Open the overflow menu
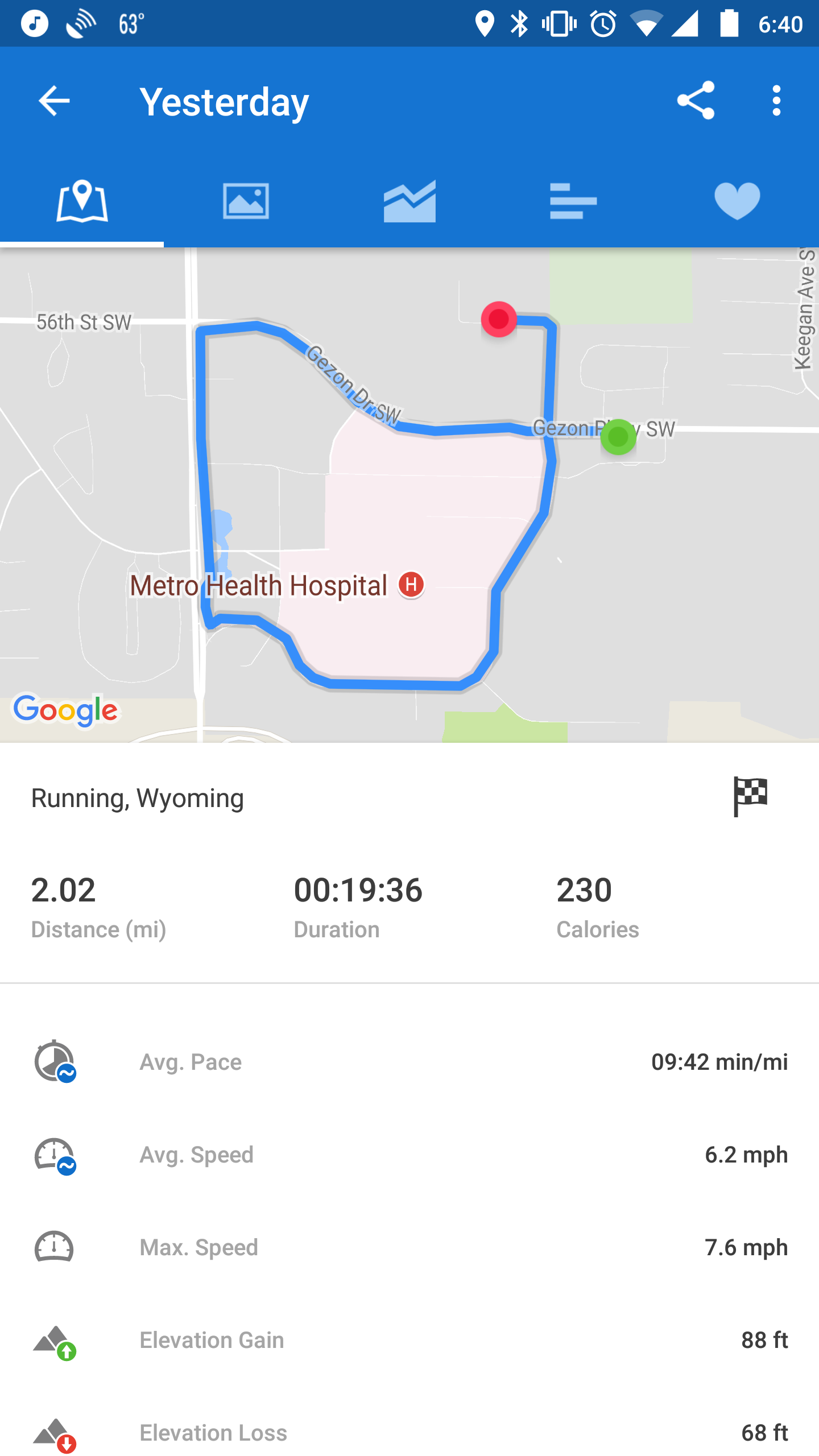This screenshot has width=819, height=1456. click(776, 101)
